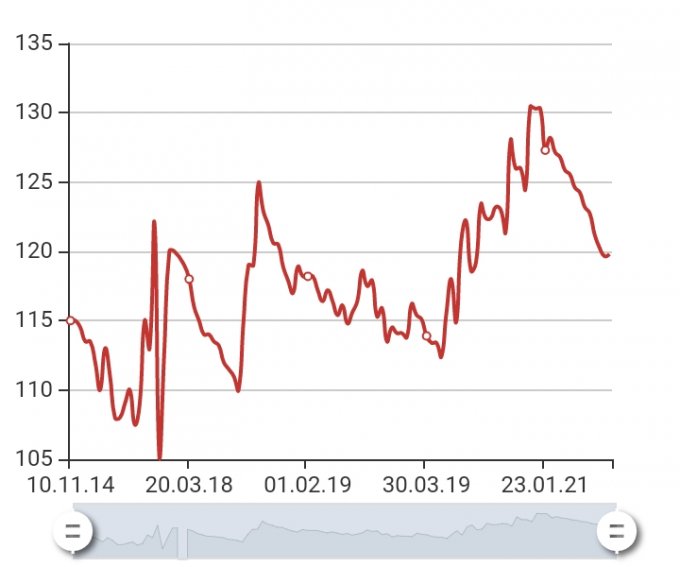Select the data point marker at 20.03.18
The image size is (680, 567).
(x=189, y=279)
